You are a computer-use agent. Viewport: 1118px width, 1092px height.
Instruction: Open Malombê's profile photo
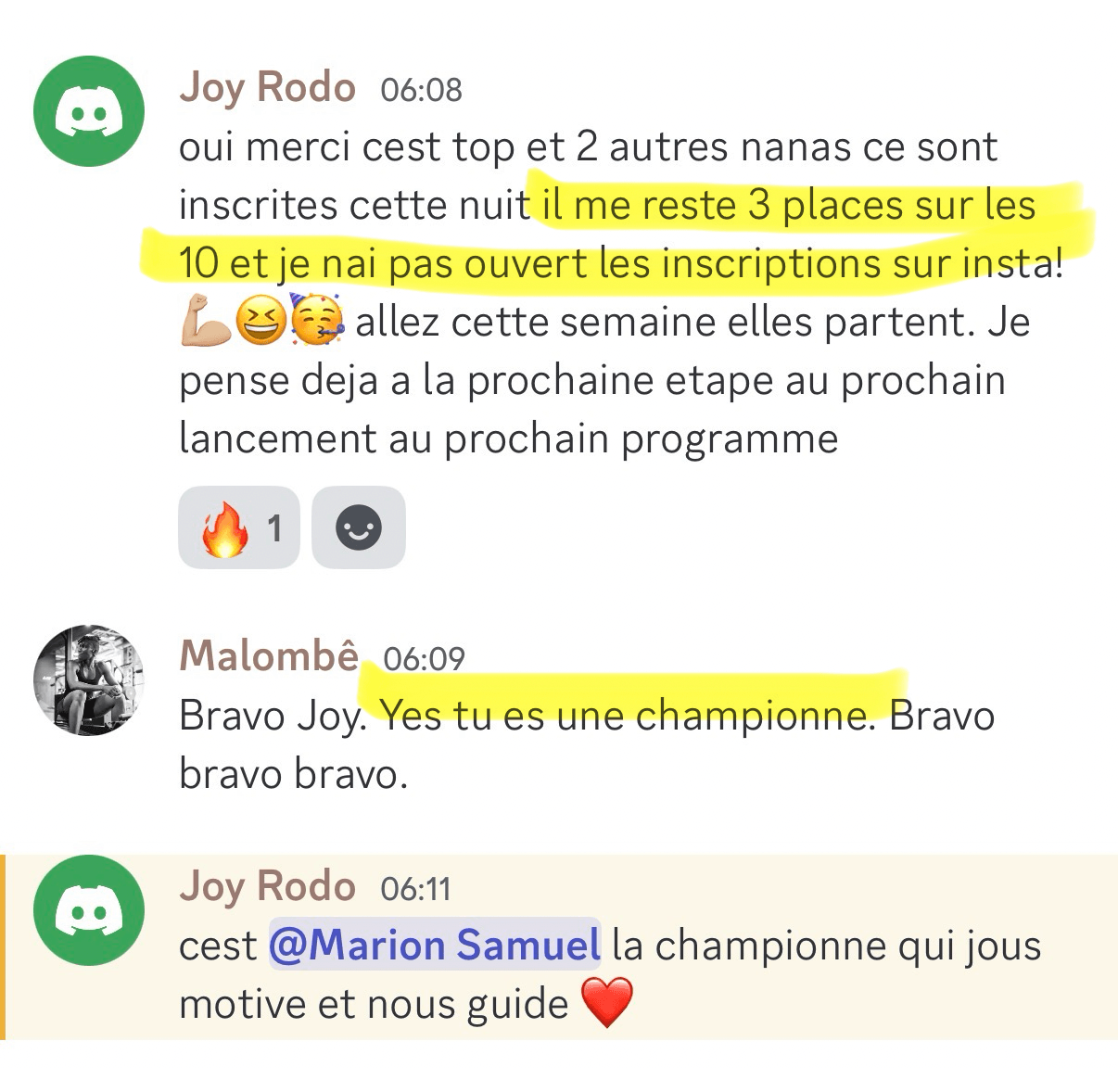[x=89, y=679]
